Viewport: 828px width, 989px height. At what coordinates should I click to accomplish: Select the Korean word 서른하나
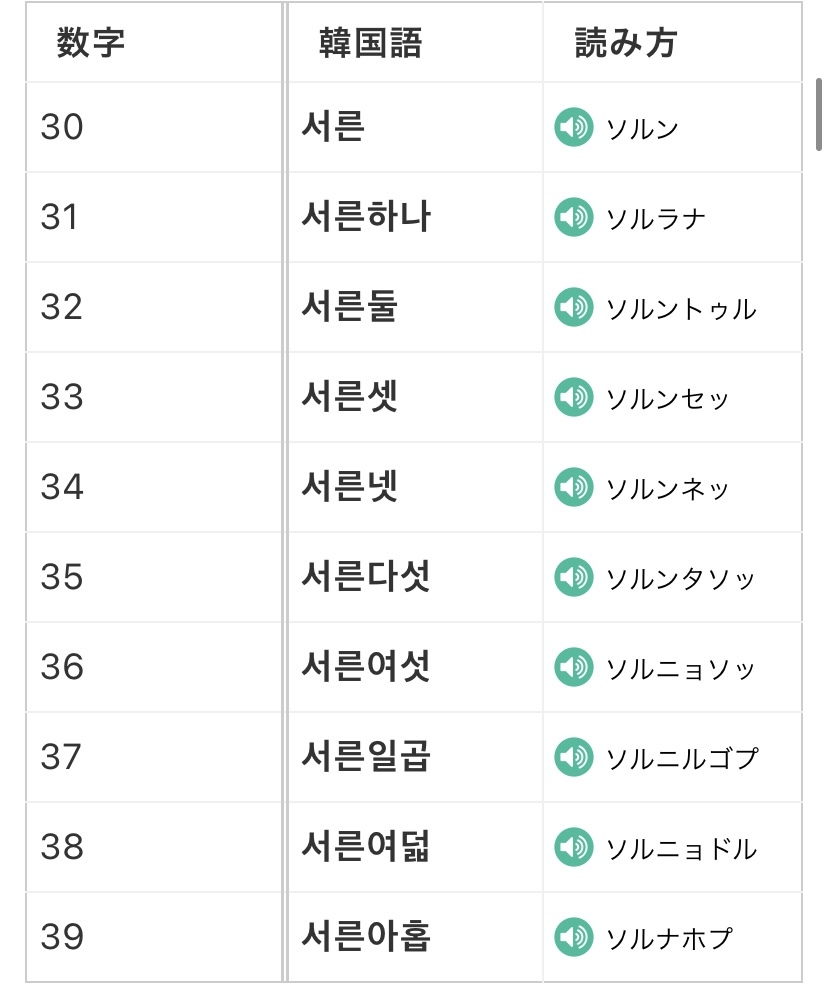point(364,217)
